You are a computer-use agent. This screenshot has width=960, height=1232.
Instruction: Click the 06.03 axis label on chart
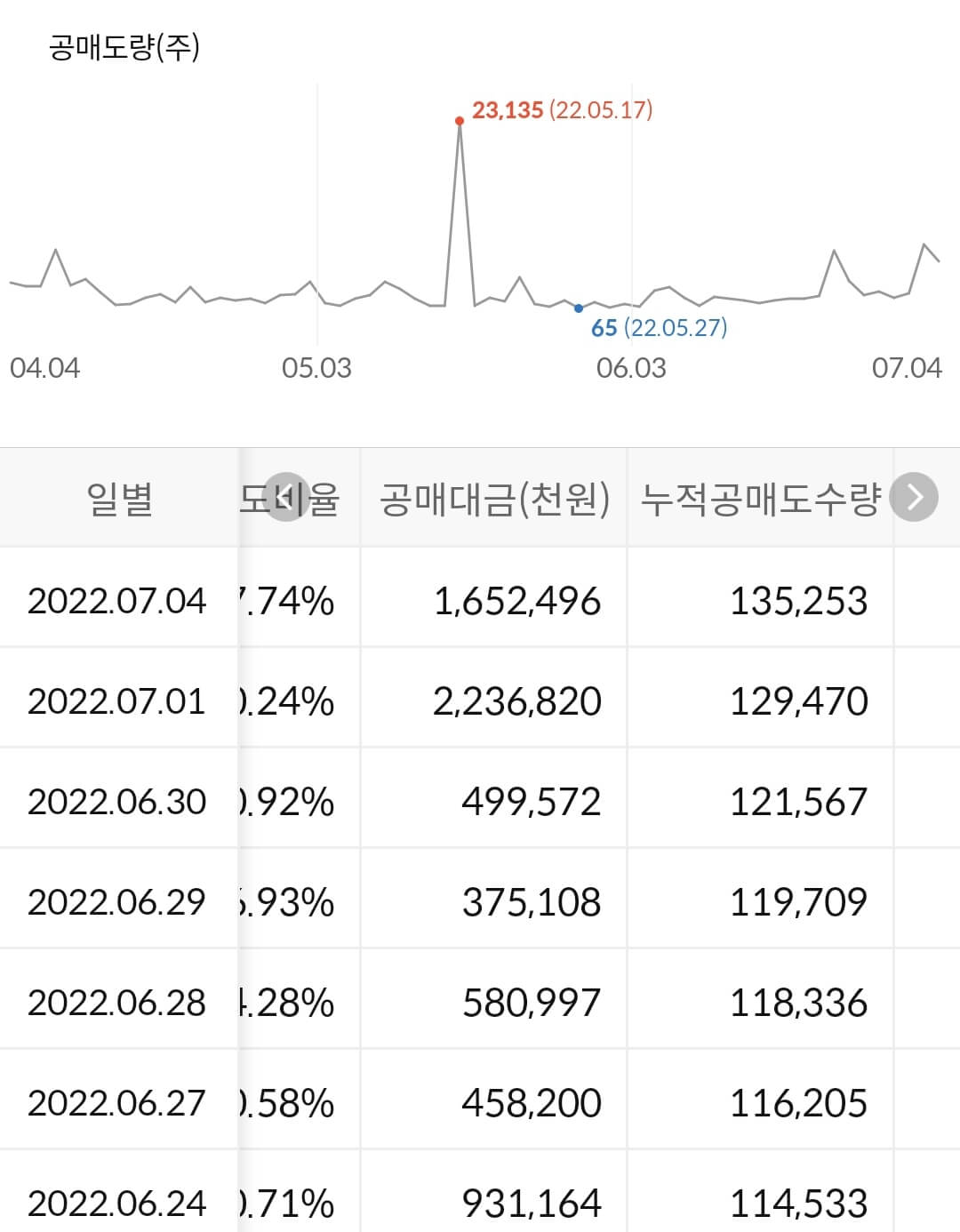click(633, 366)
